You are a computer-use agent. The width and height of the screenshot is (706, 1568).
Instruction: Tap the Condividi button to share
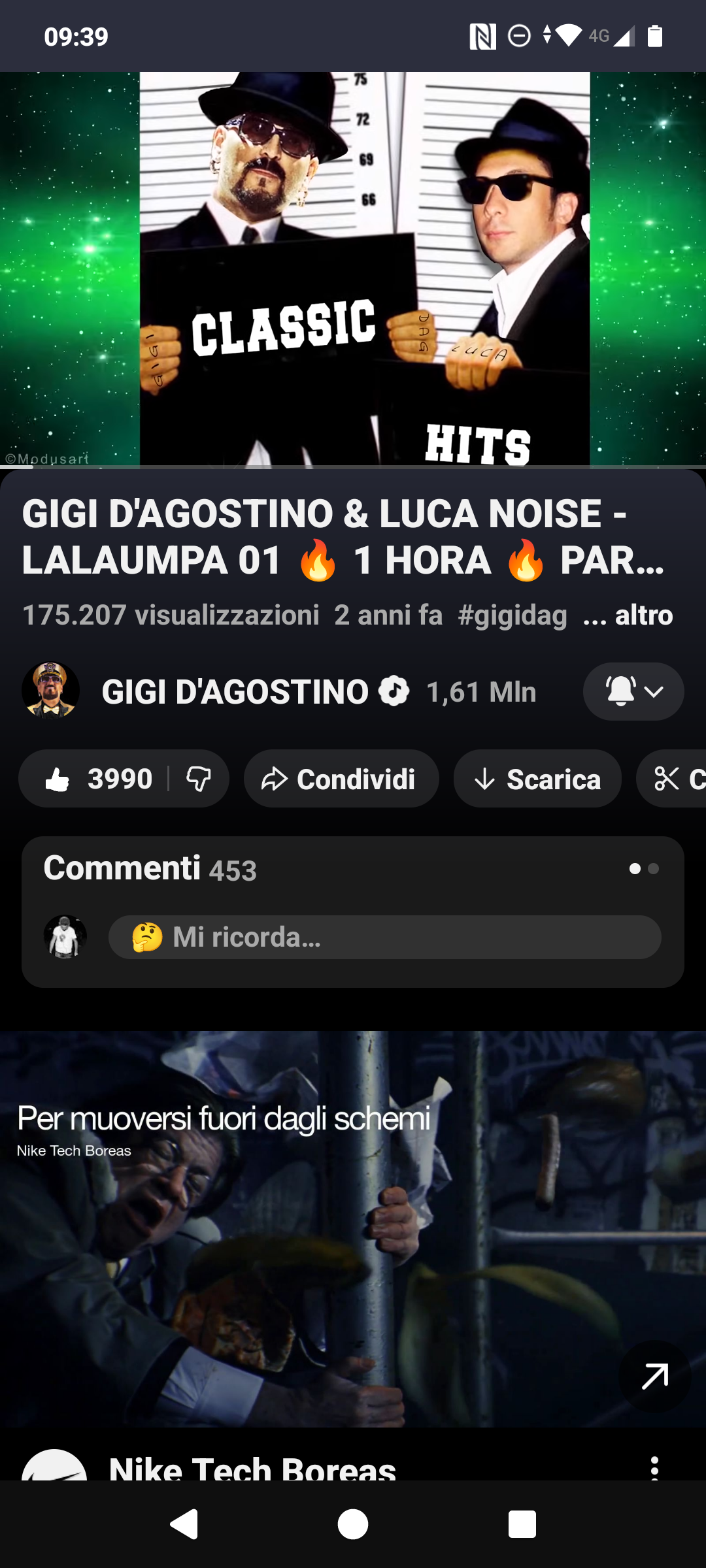pyautogui.click(x=341, y=778)
